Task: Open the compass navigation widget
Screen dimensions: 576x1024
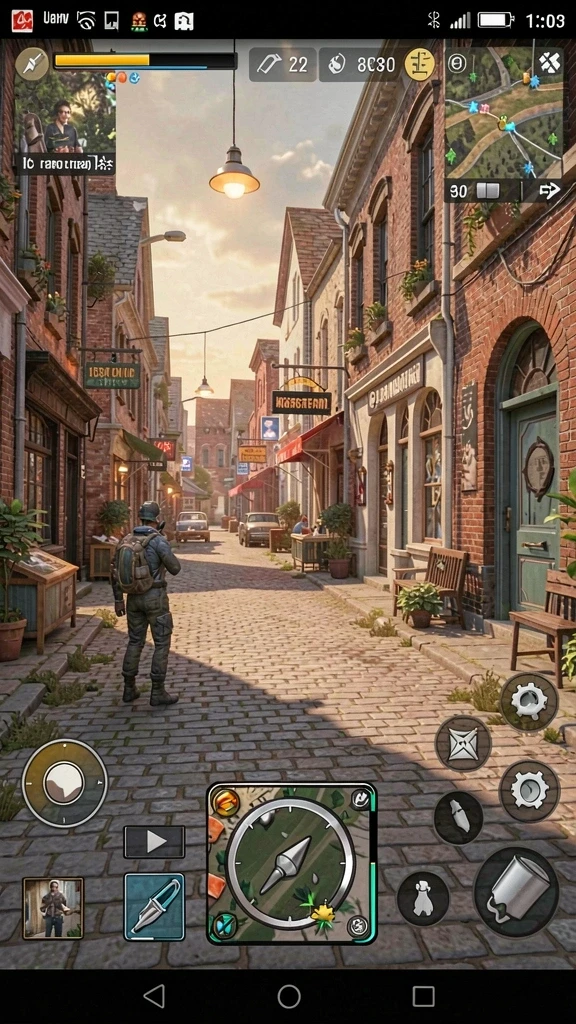Action: click(x=291, y=863)
